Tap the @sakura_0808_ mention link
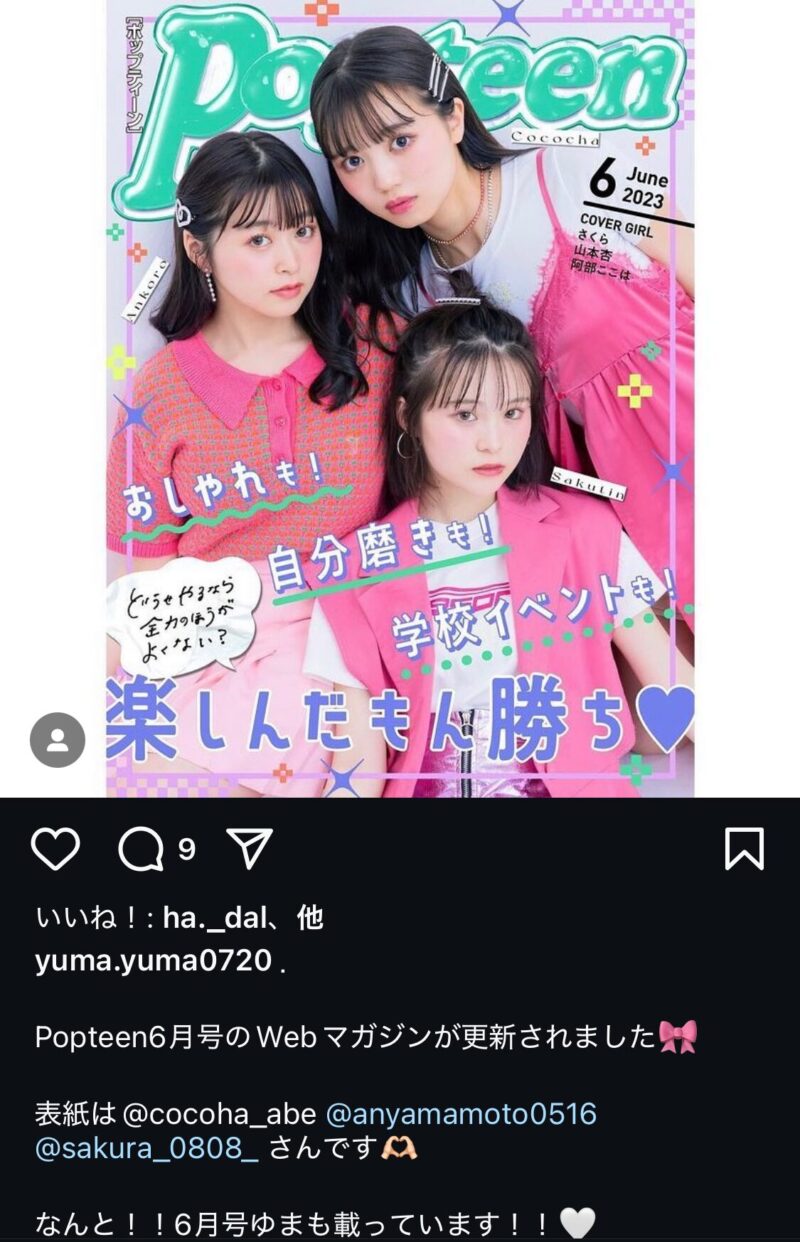The width and height of the screenshot is (800, 1242). coord(147,1148)
